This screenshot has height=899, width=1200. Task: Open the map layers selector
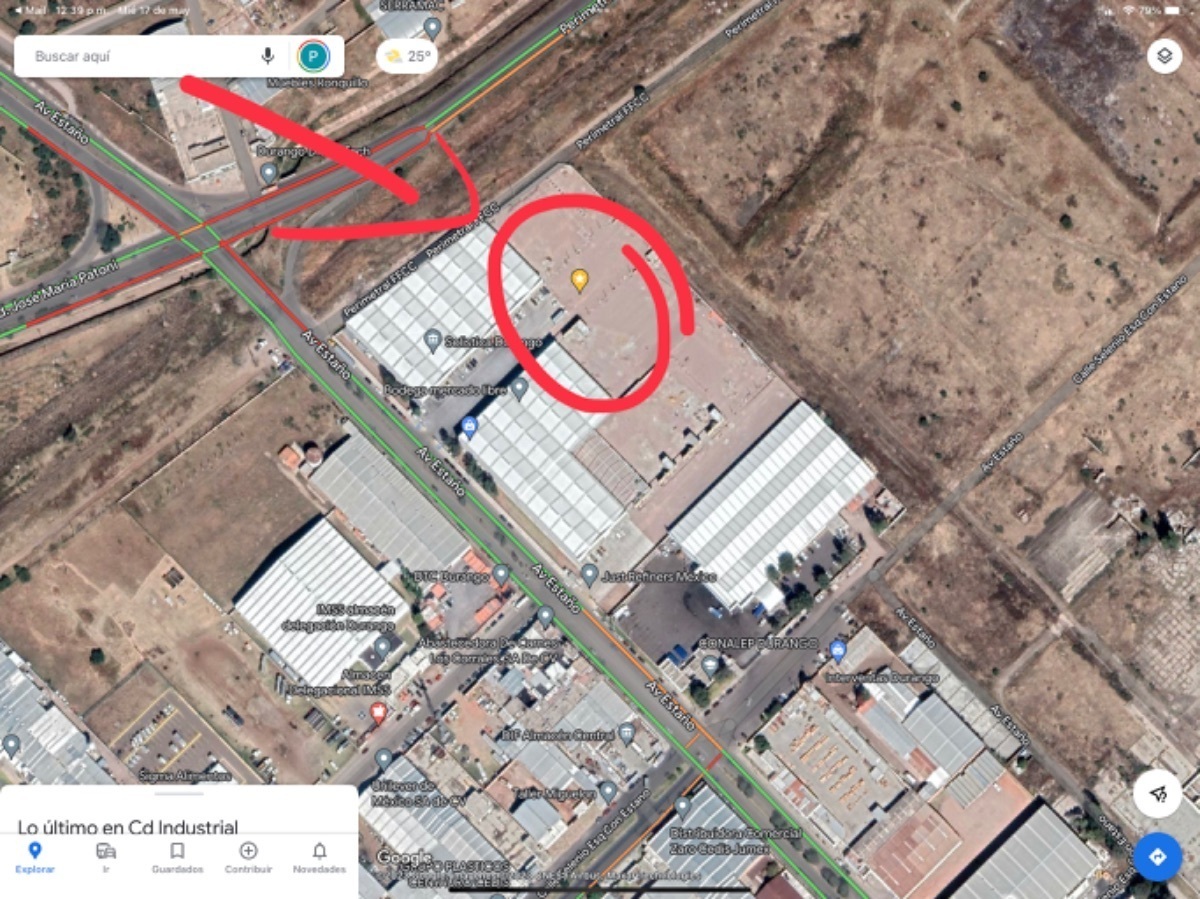coord(1164,56)
